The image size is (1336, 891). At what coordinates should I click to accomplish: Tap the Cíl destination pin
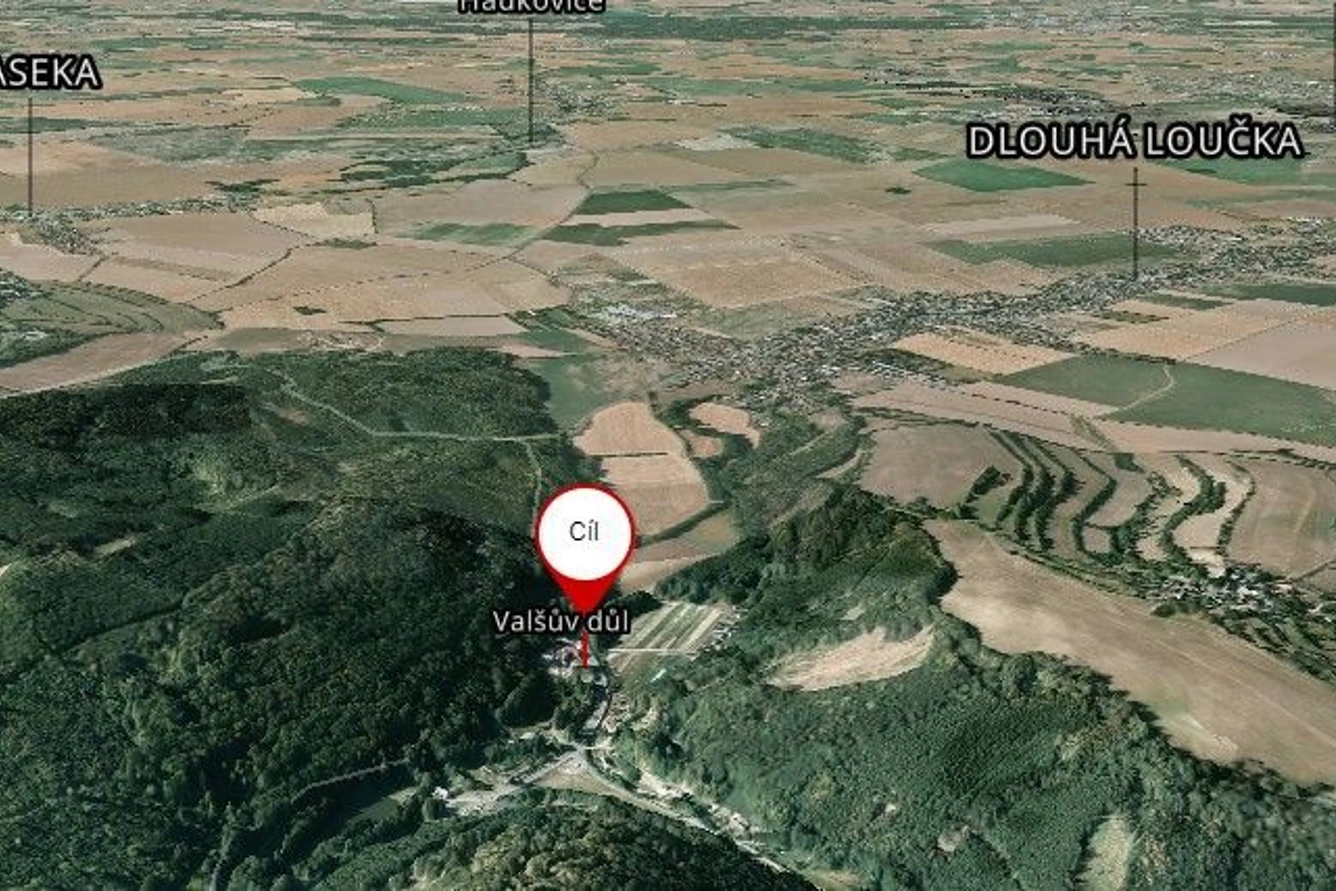[x=585, y=534]
